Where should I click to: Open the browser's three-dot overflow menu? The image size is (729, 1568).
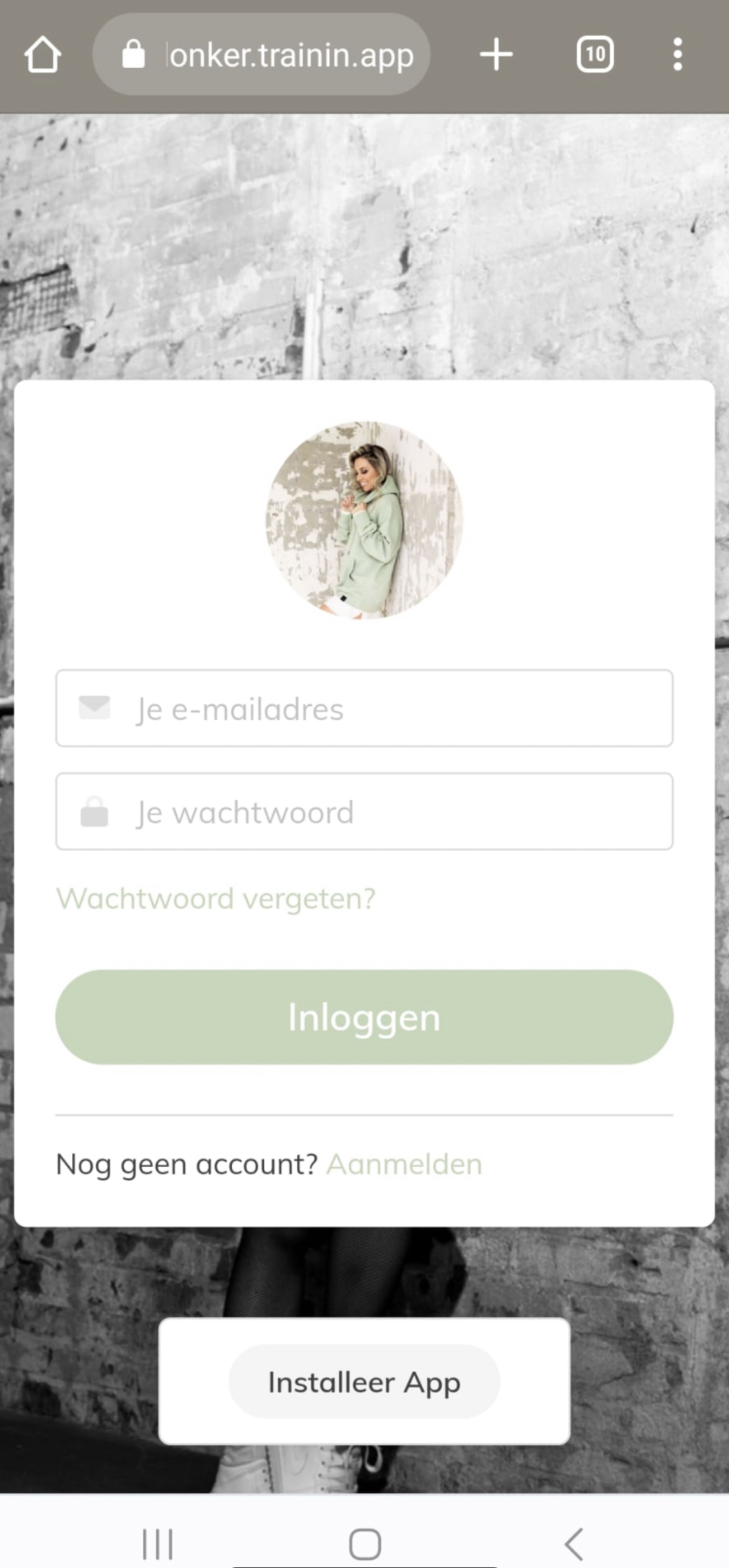677,54
